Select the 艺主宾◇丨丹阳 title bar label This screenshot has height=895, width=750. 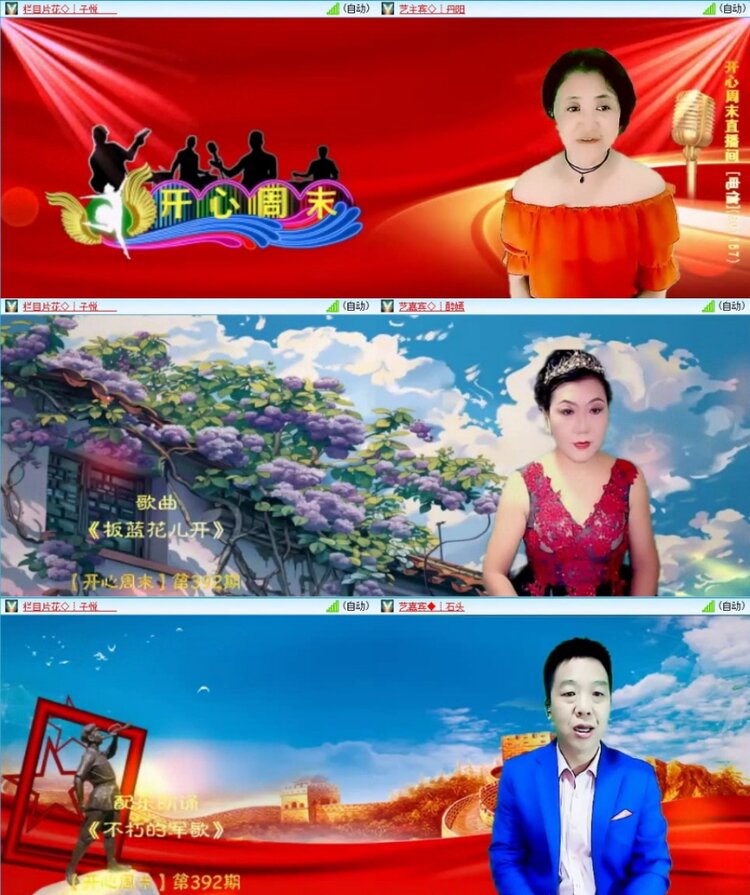pyautogui.click(x=430, y=8)
